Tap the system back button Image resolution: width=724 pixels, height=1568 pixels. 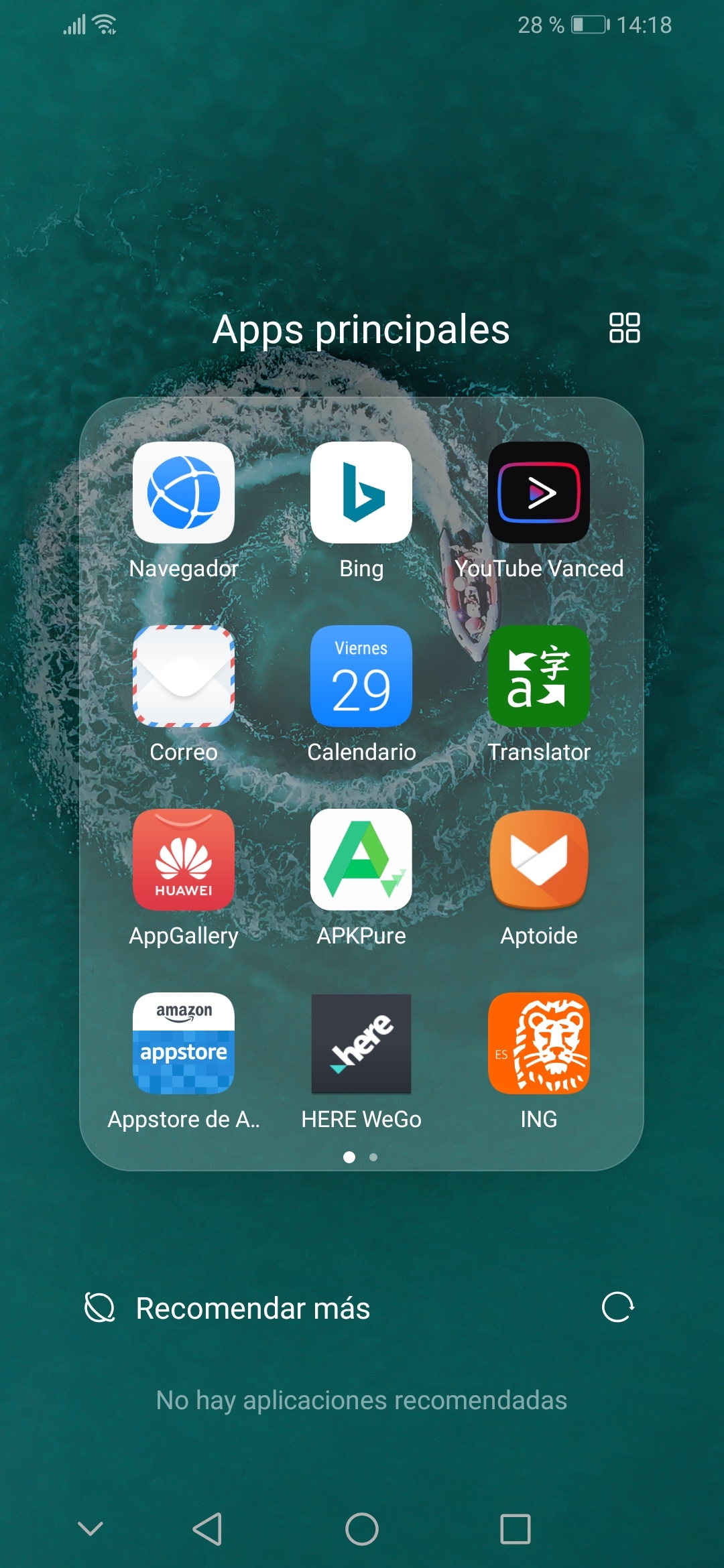208,1529
